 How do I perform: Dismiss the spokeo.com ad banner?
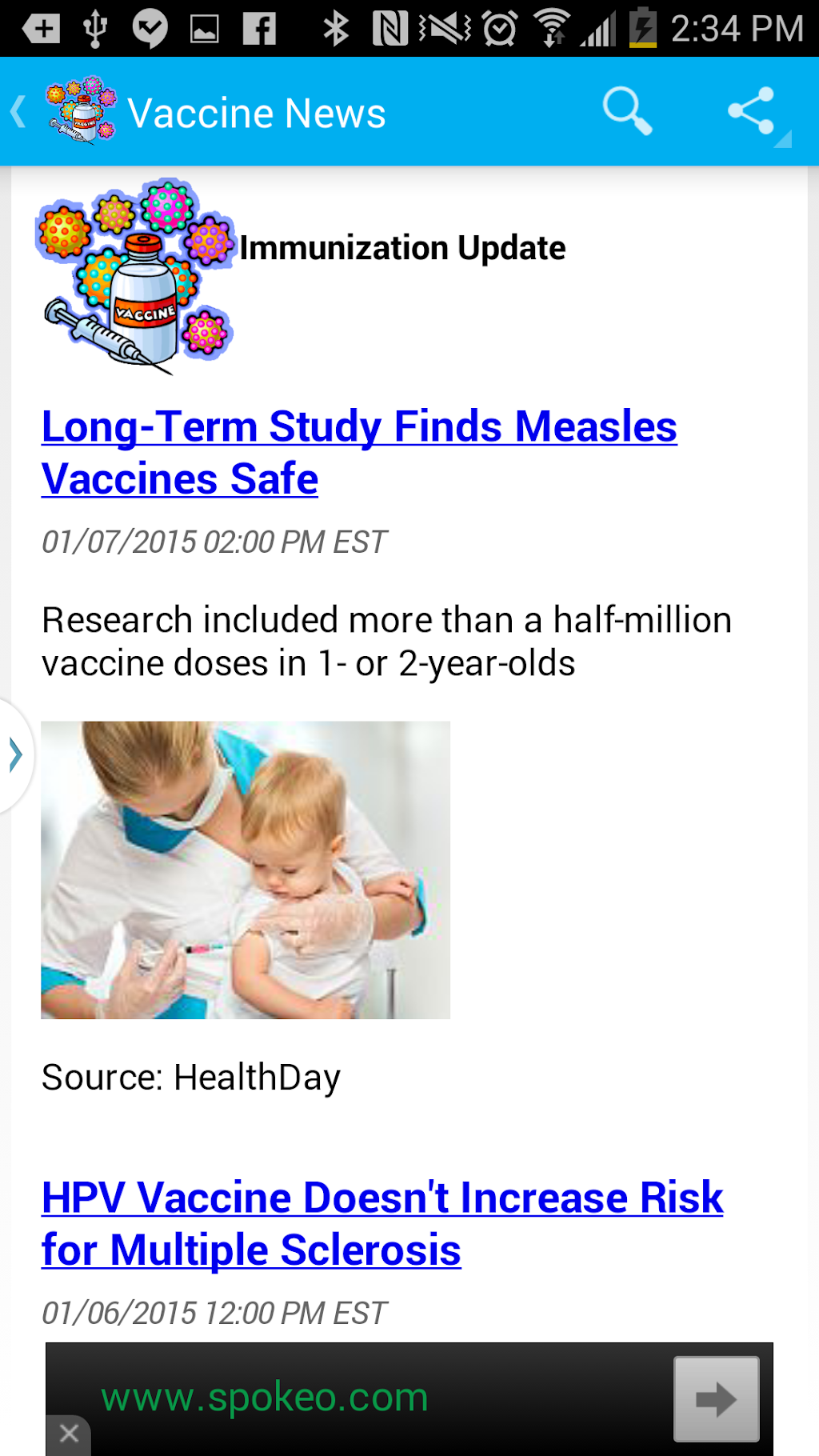click(69, 1434)
